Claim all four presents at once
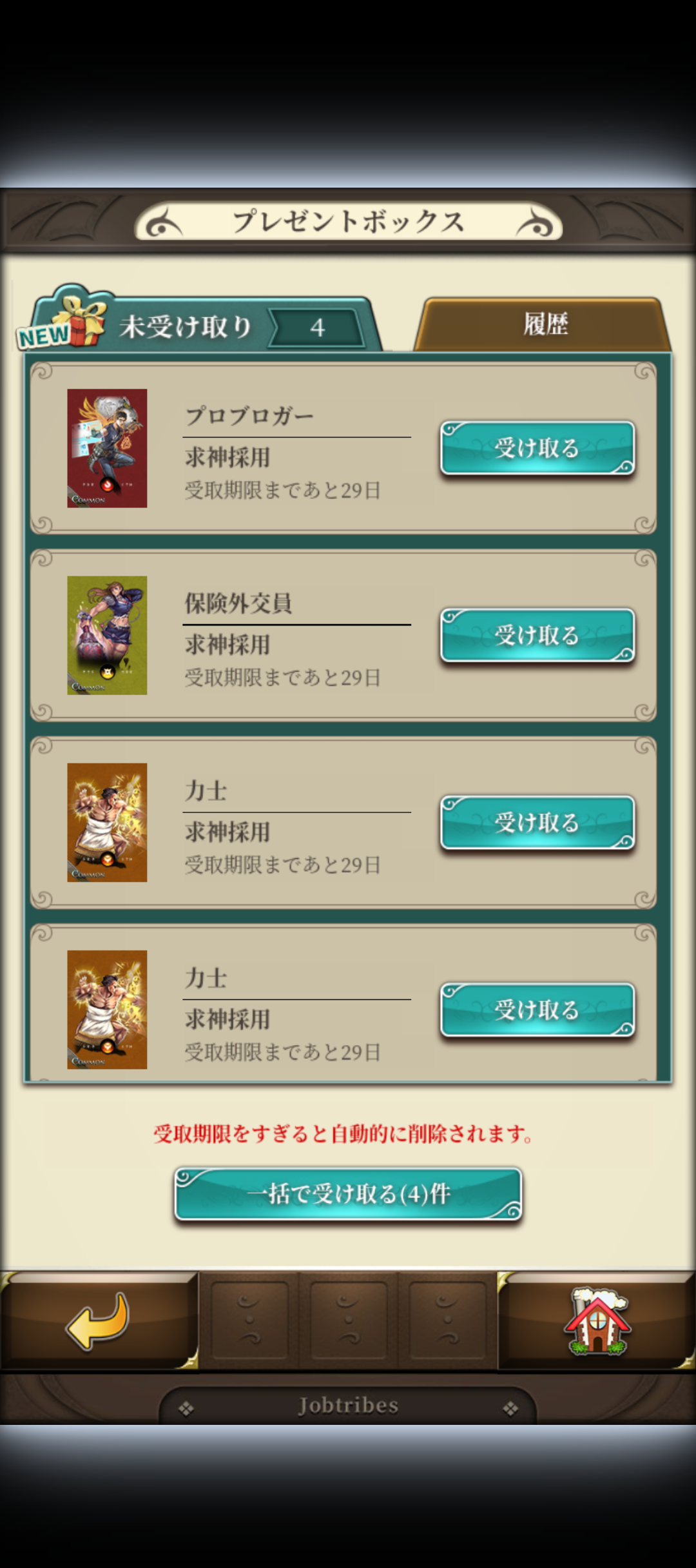The image size is (696, 1568). pos(348,1193)
